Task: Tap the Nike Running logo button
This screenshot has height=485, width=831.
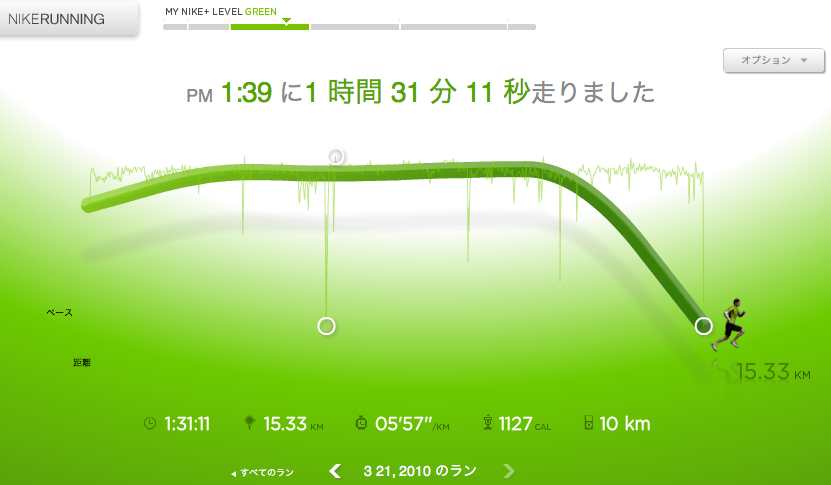Action: point(68,19)
